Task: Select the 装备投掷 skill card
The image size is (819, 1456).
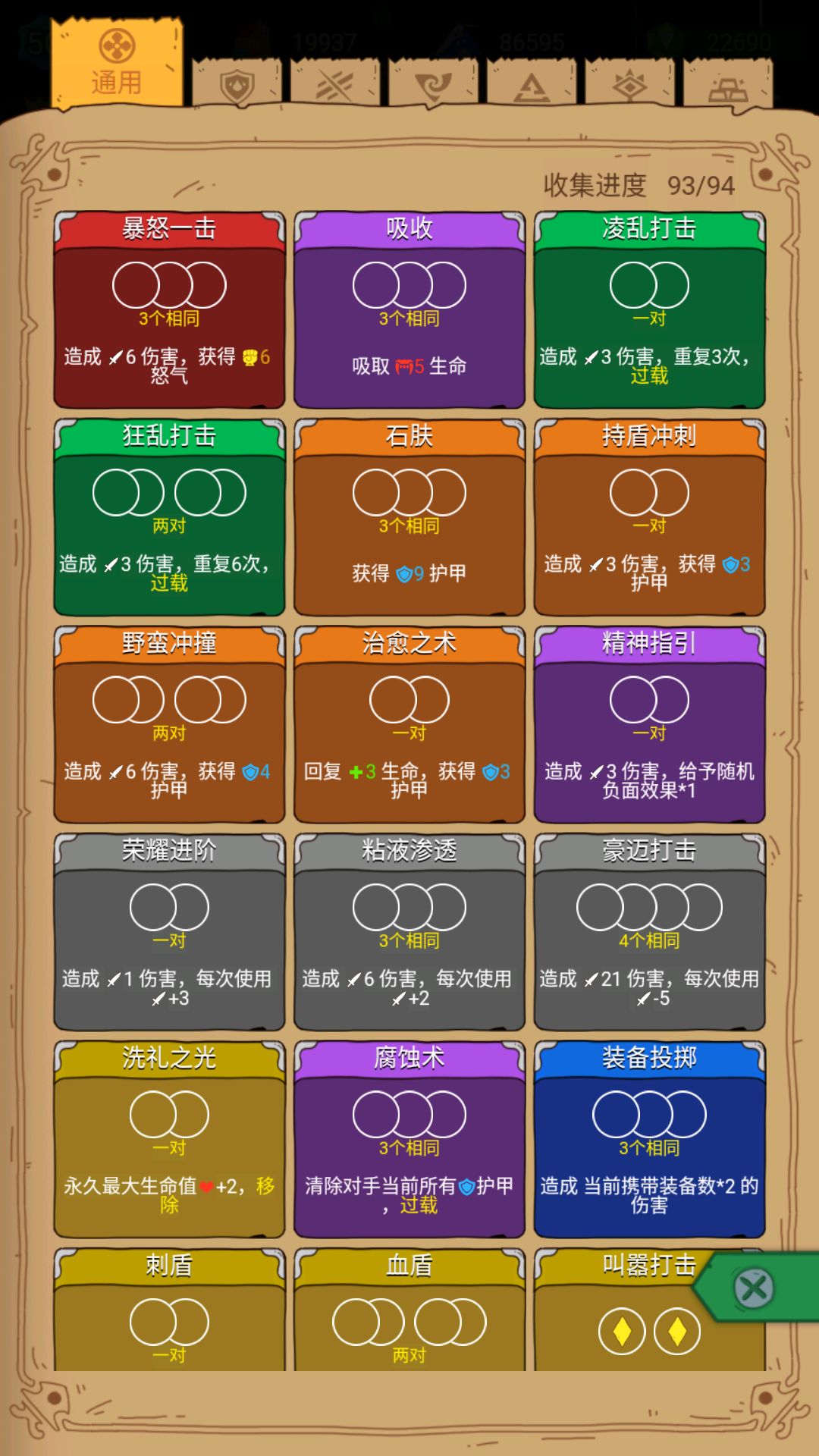Action: (650, 1140)
